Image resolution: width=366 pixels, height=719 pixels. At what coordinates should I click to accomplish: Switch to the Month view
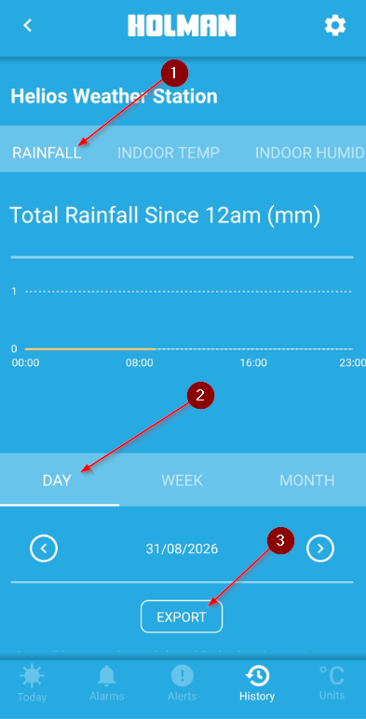click(x=307, y=480)
